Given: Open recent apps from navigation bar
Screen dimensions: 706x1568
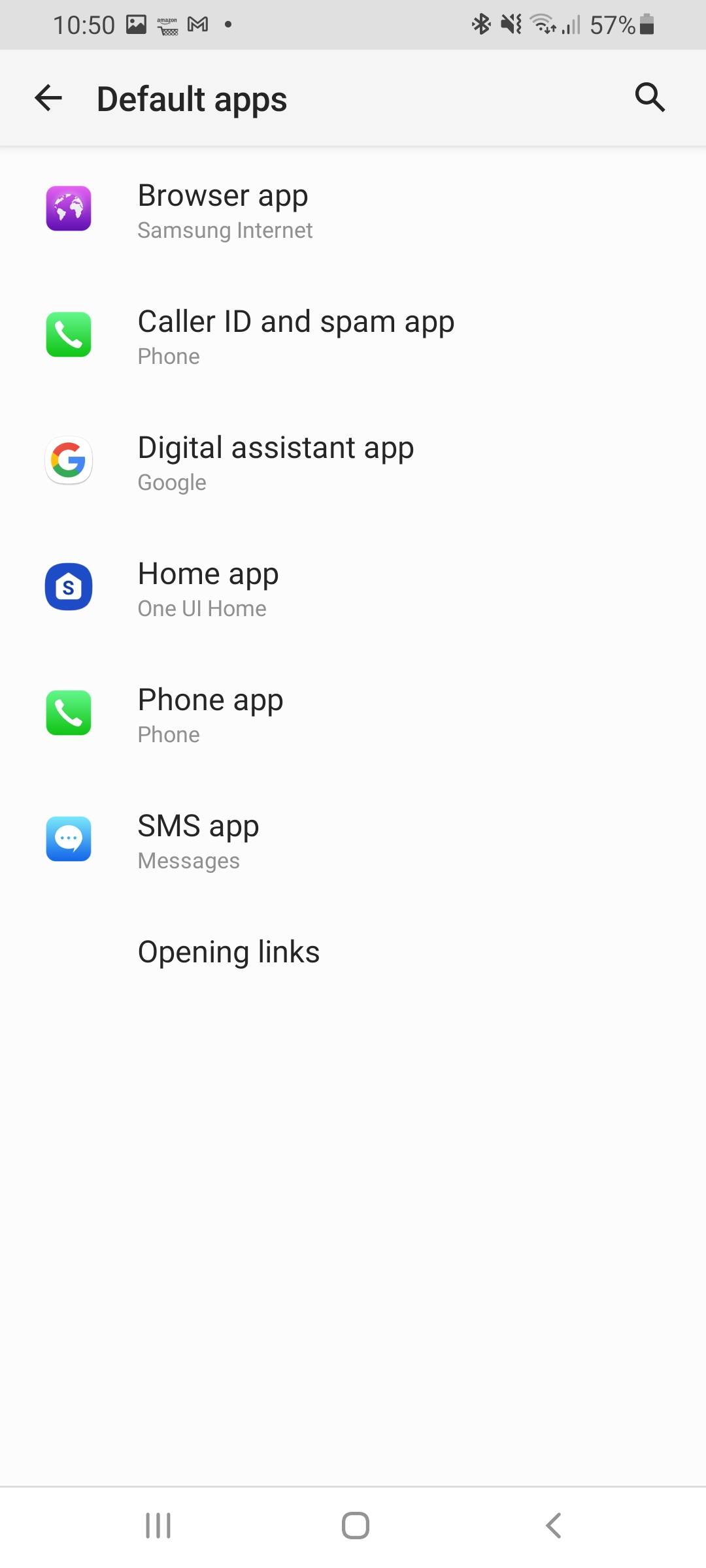Looking at the screenshot, I should point(158,1526).
